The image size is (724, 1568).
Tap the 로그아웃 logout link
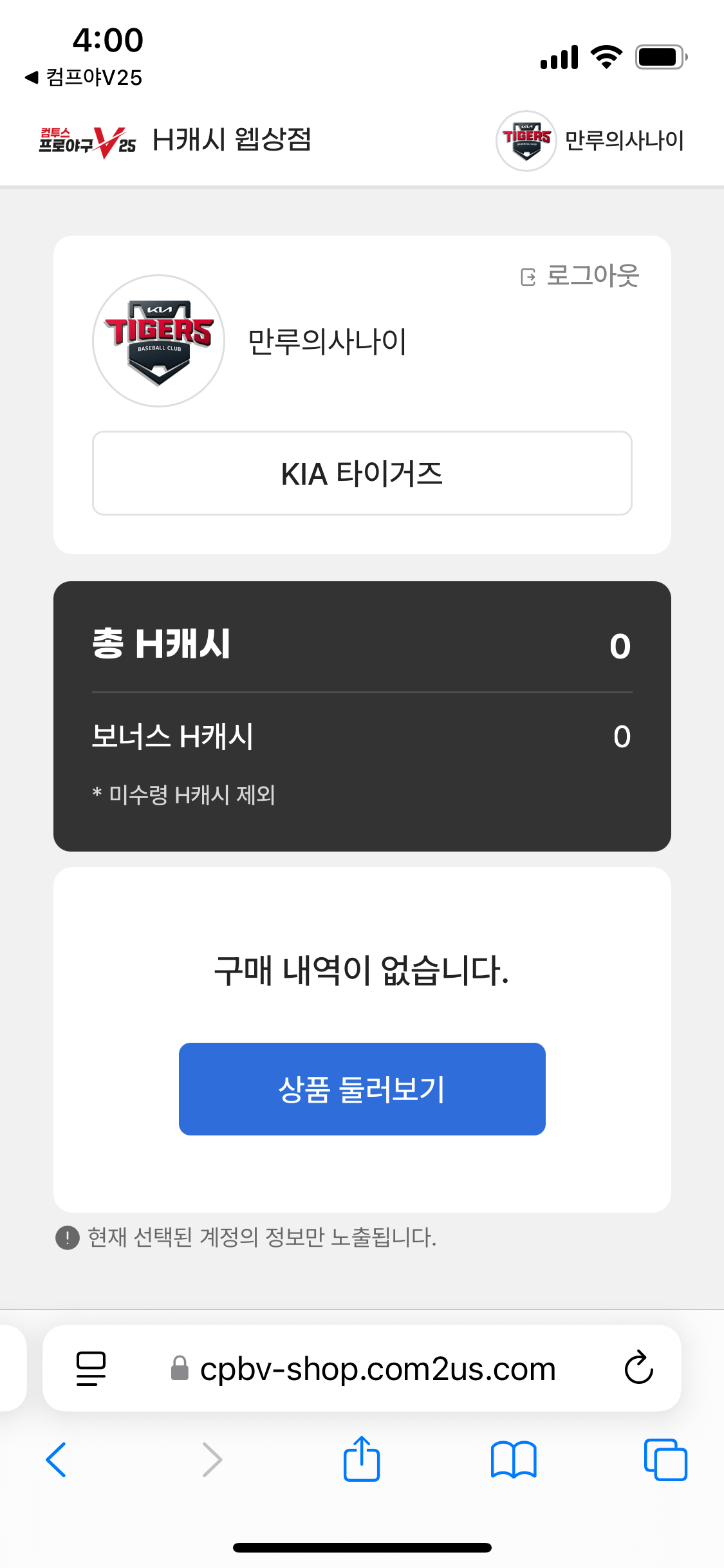point(580,276)
